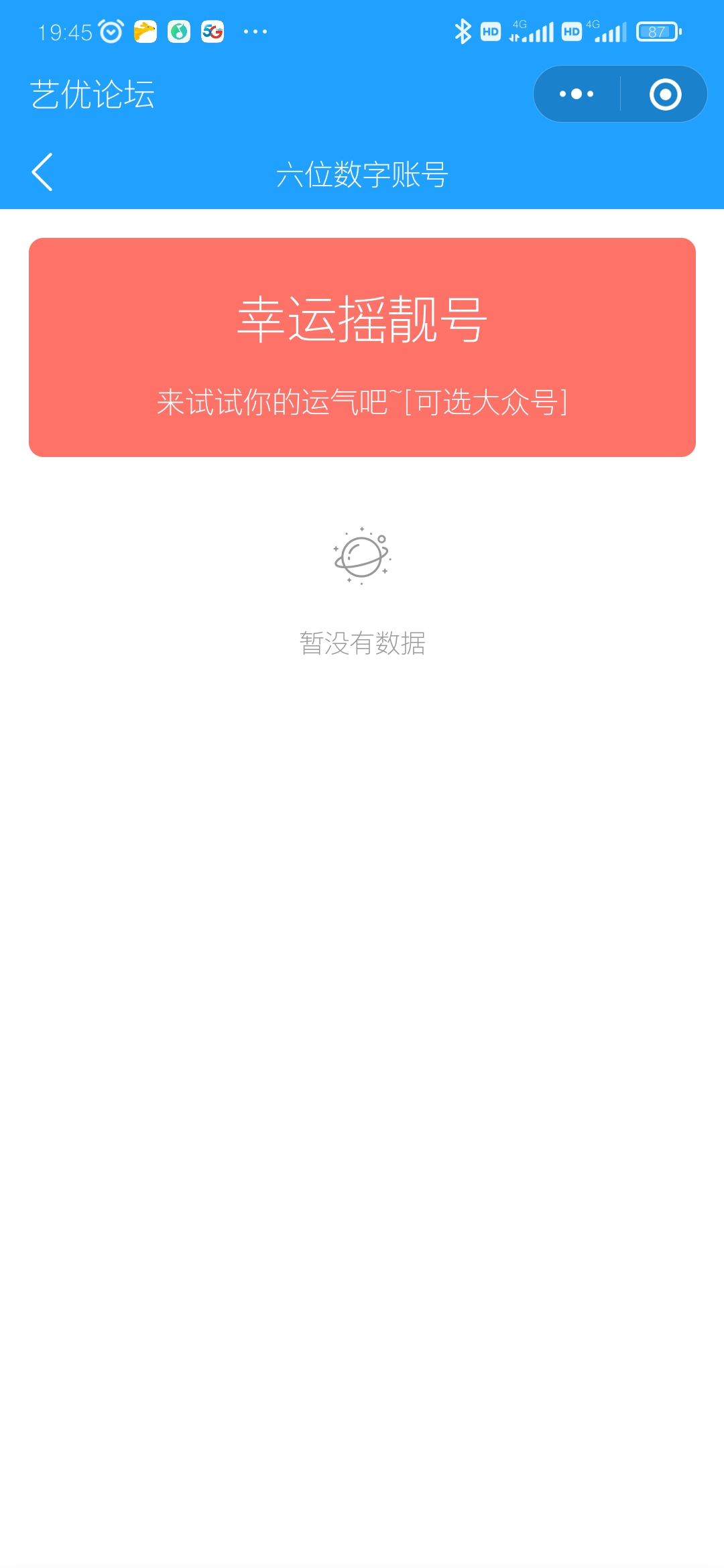Close the mini program with the circle button

click(665, 94)
